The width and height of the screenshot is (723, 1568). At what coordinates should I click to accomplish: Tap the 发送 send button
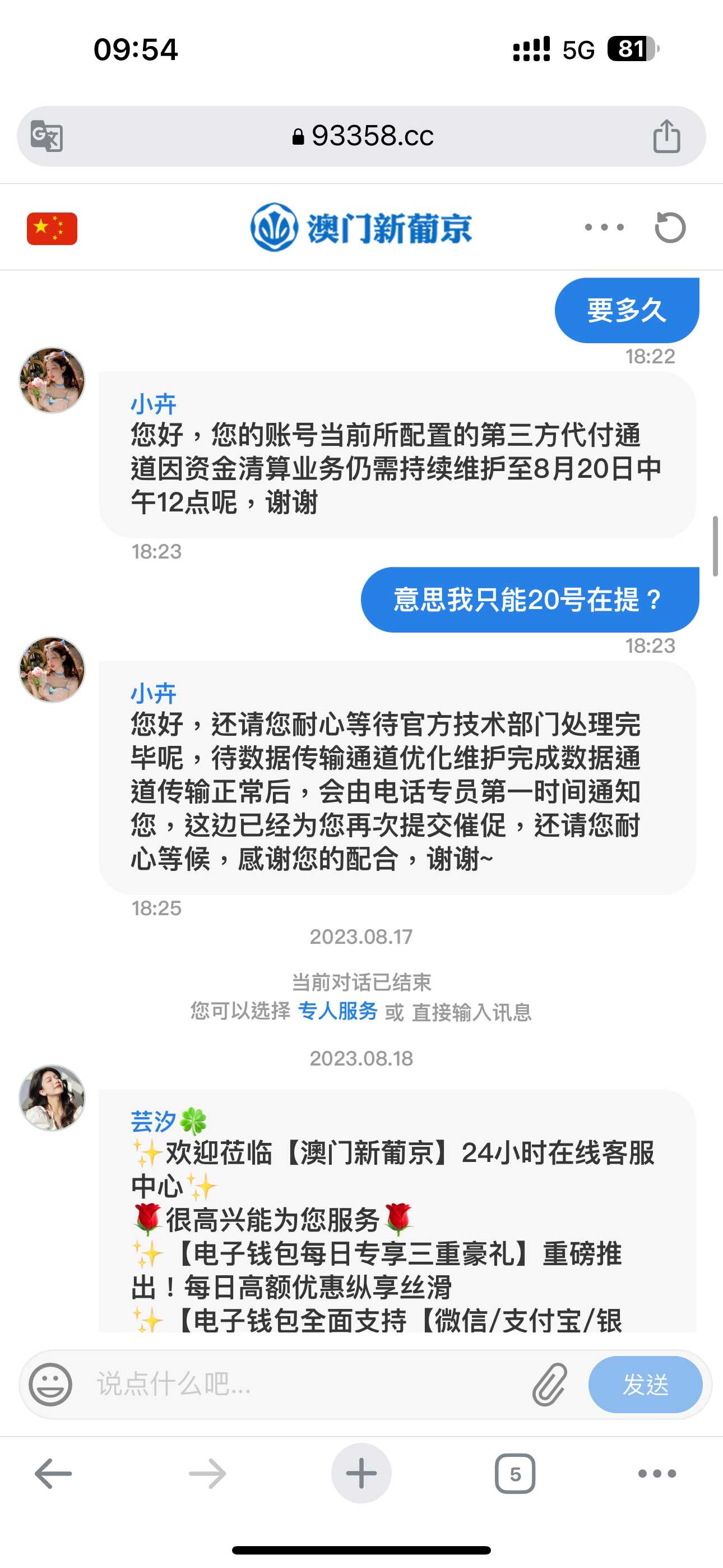(645, 1384)
